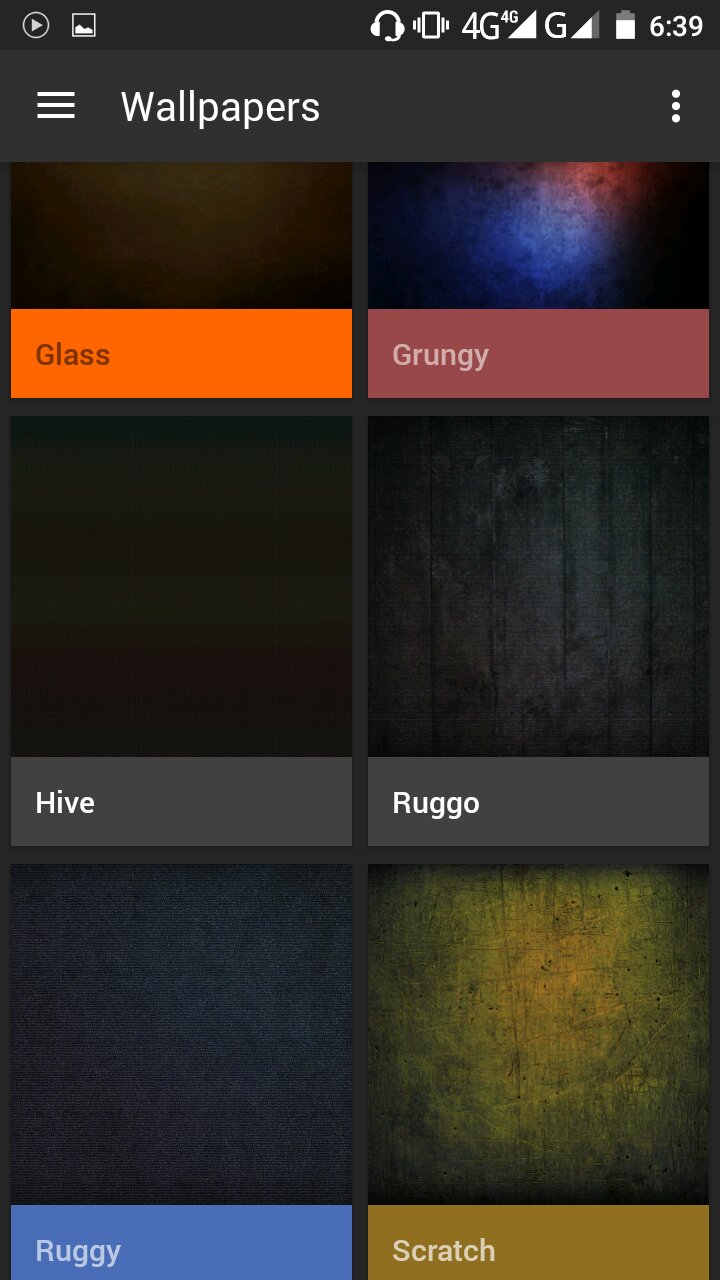Tap the Ruggy wallpaper tile

[x=181, y=1070]
